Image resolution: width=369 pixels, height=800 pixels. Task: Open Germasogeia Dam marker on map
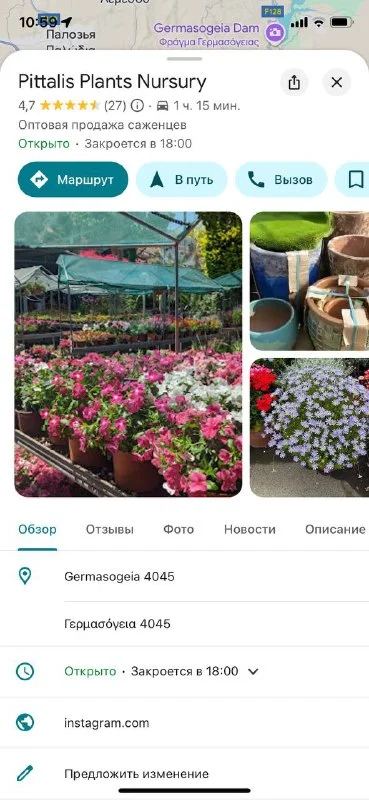coord(275,32)
